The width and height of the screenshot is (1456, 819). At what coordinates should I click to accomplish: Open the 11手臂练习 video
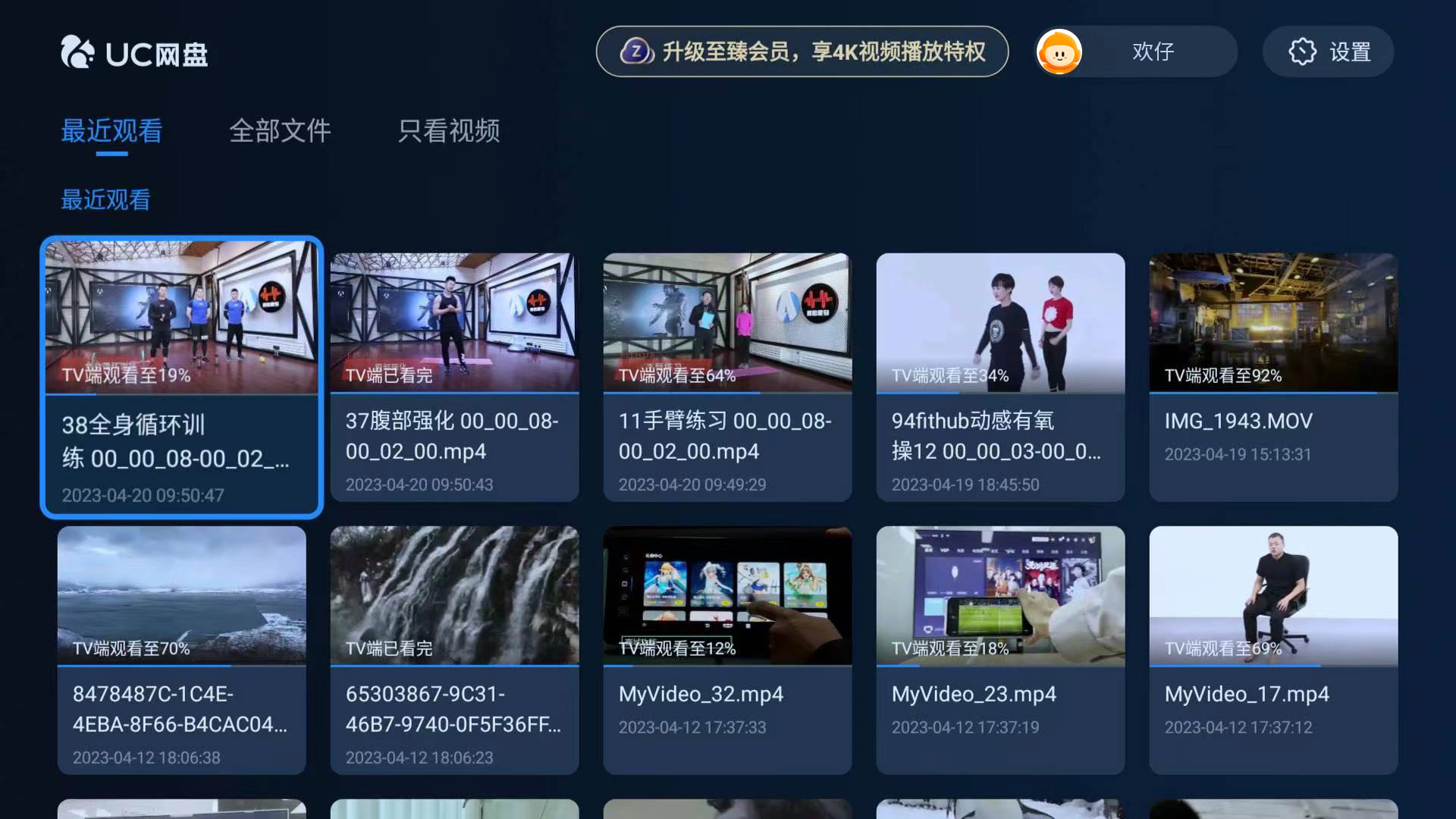click(727, 377)
